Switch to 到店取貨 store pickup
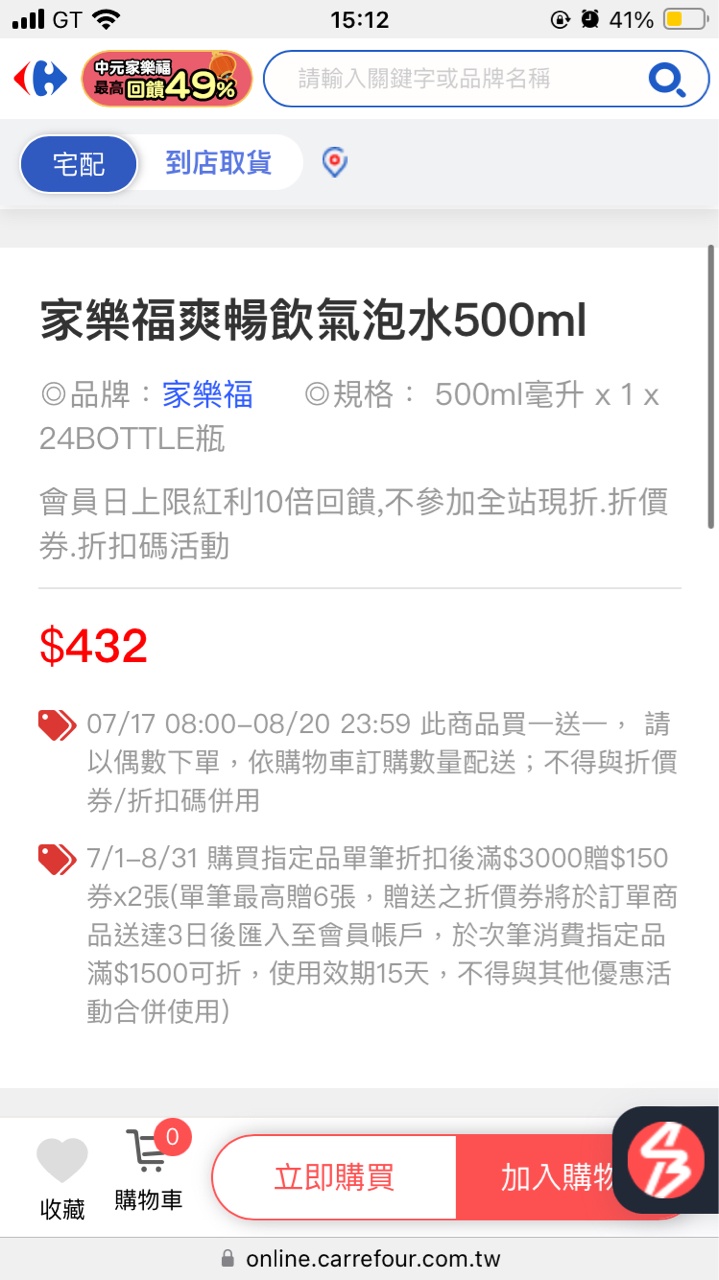This screenshot has width=719, height=1280. click(x=219, y=163)
